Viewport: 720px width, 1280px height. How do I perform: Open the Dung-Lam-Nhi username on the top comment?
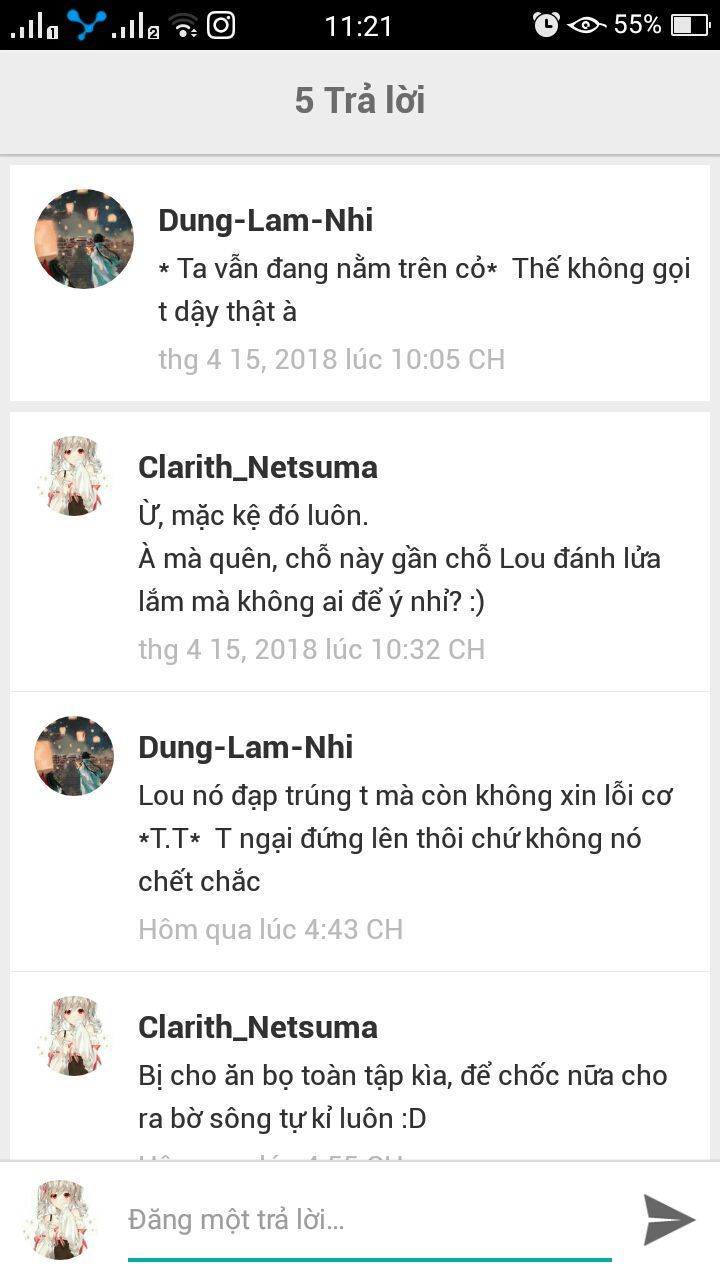click(265, 221)
